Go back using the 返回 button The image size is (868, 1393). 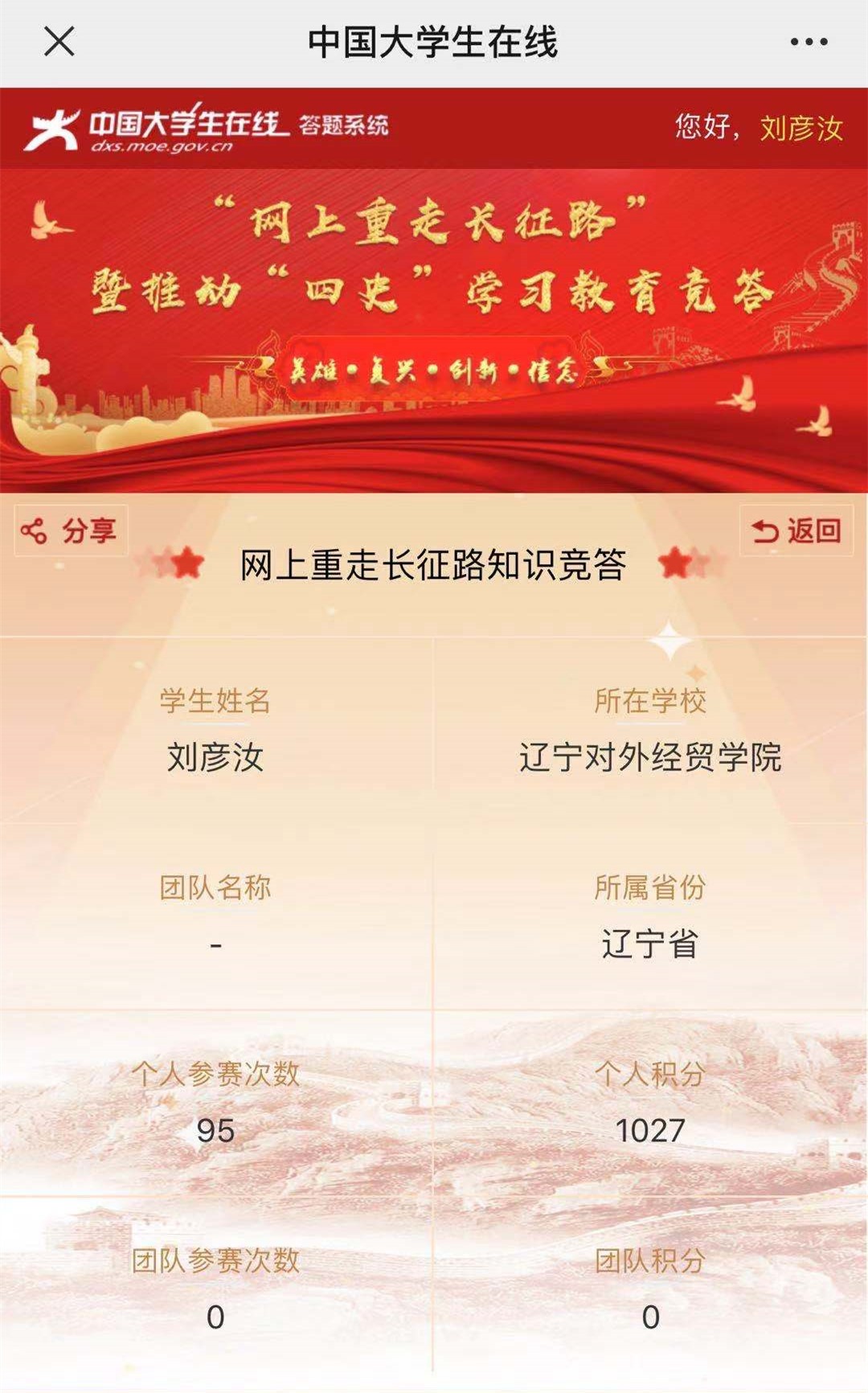[x=796, y=531]
